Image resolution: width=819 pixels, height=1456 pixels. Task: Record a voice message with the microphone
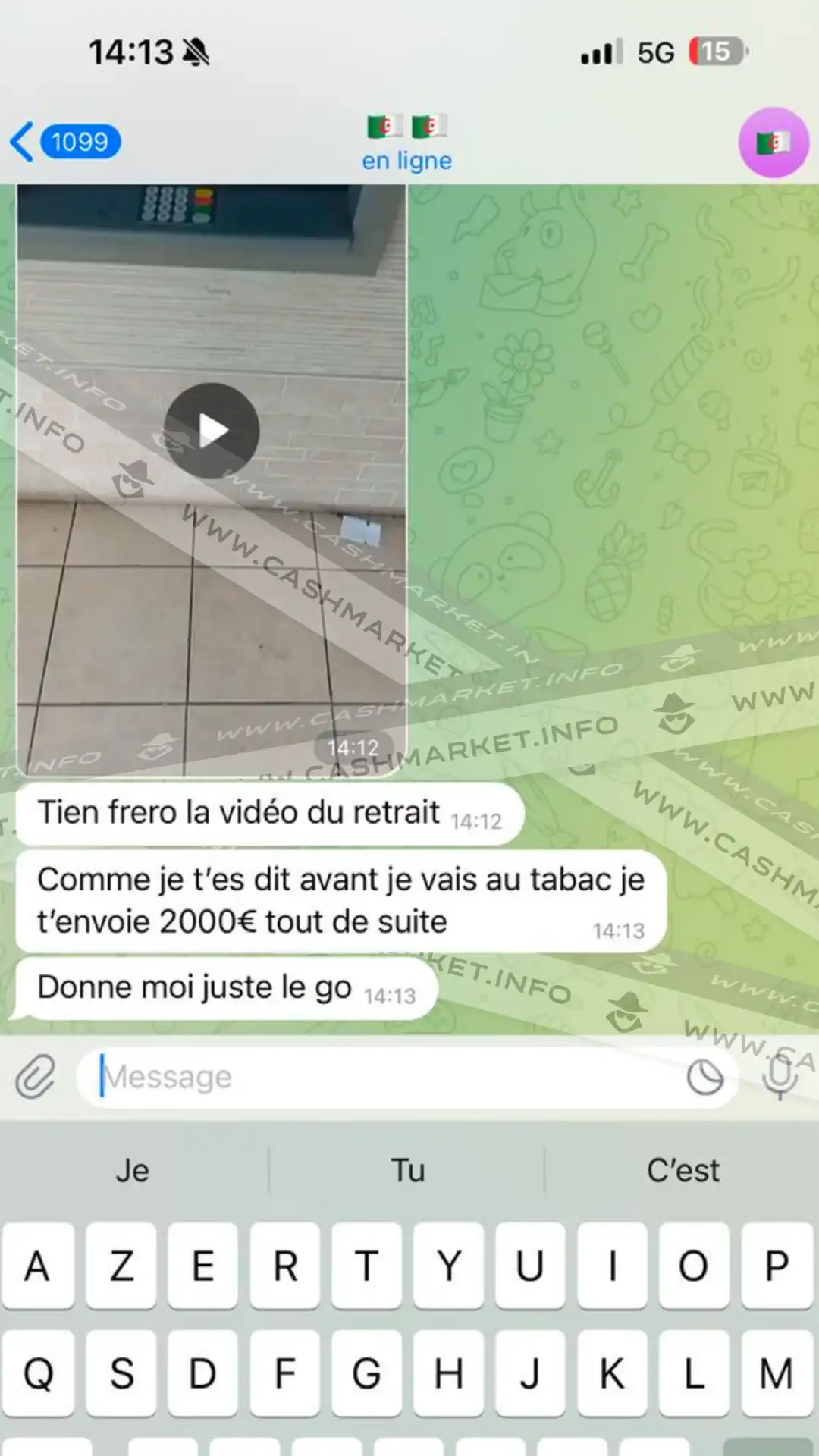pos(780,1076)
